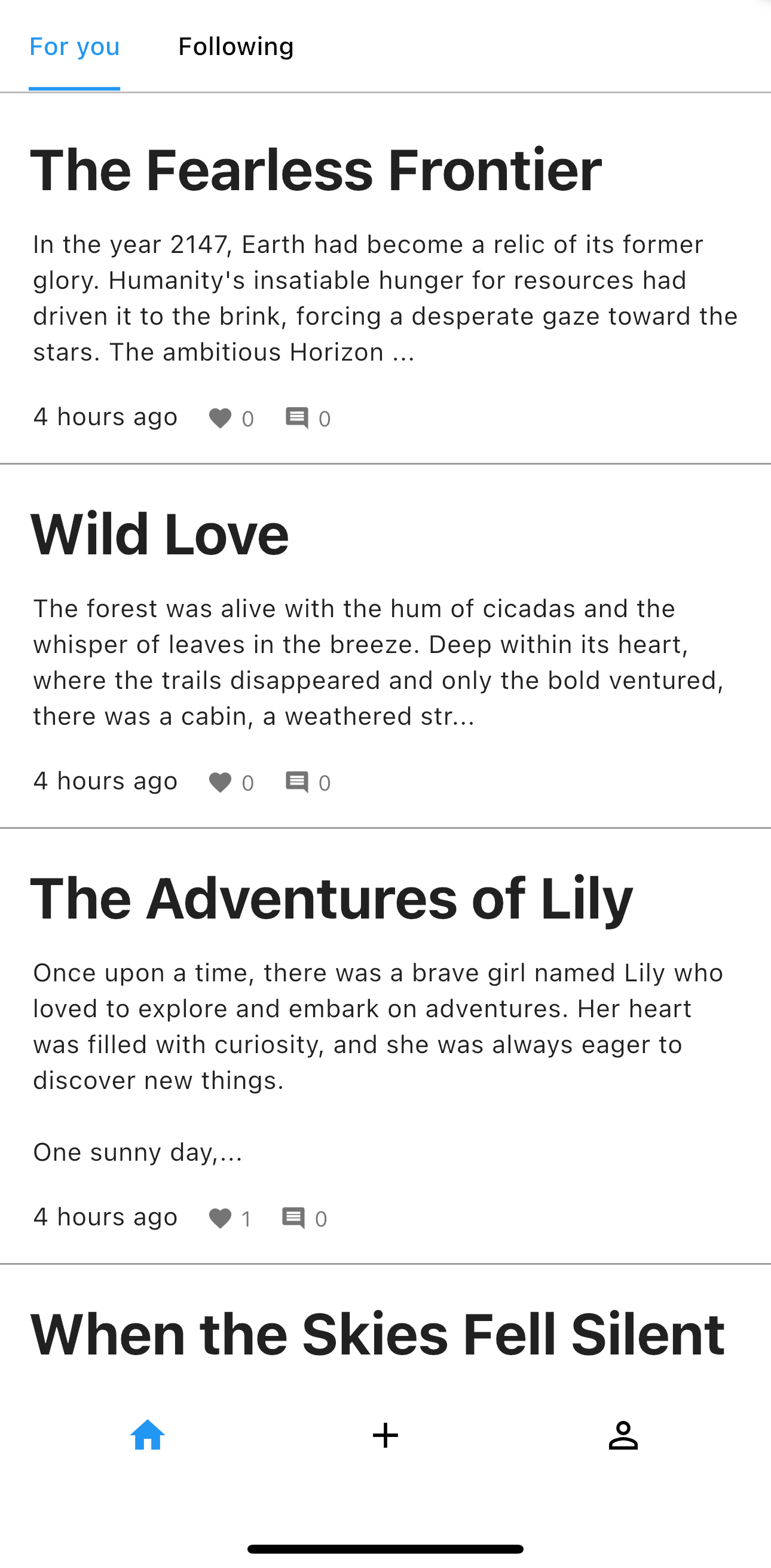This screenshot has height=1568, width=771.
Task: Open comments on The Adventures of Lily
Action: pos(293,1218)
